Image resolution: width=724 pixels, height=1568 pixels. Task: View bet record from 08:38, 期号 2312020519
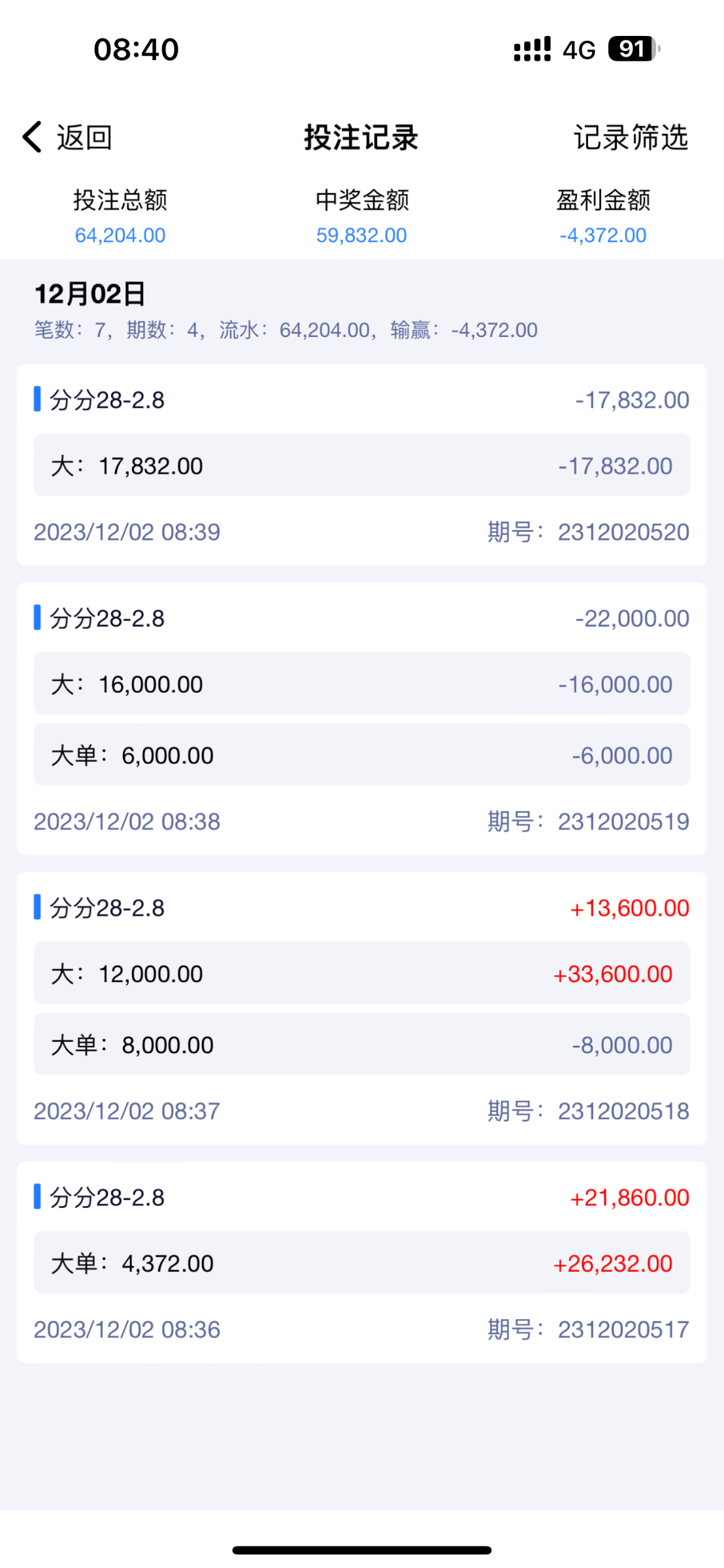tap(361, 718)
